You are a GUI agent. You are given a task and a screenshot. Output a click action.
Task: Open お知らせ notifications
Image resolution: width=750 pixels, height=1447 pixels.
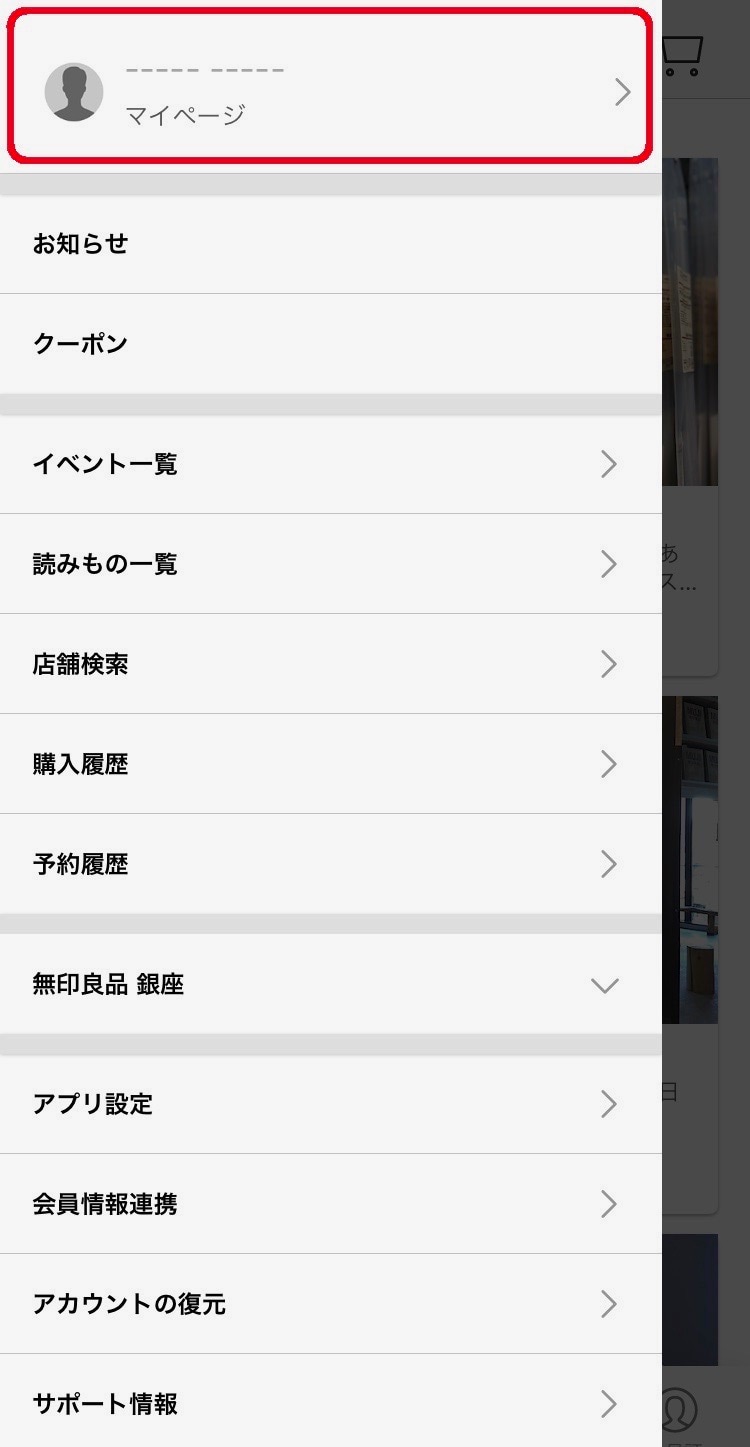330,244
